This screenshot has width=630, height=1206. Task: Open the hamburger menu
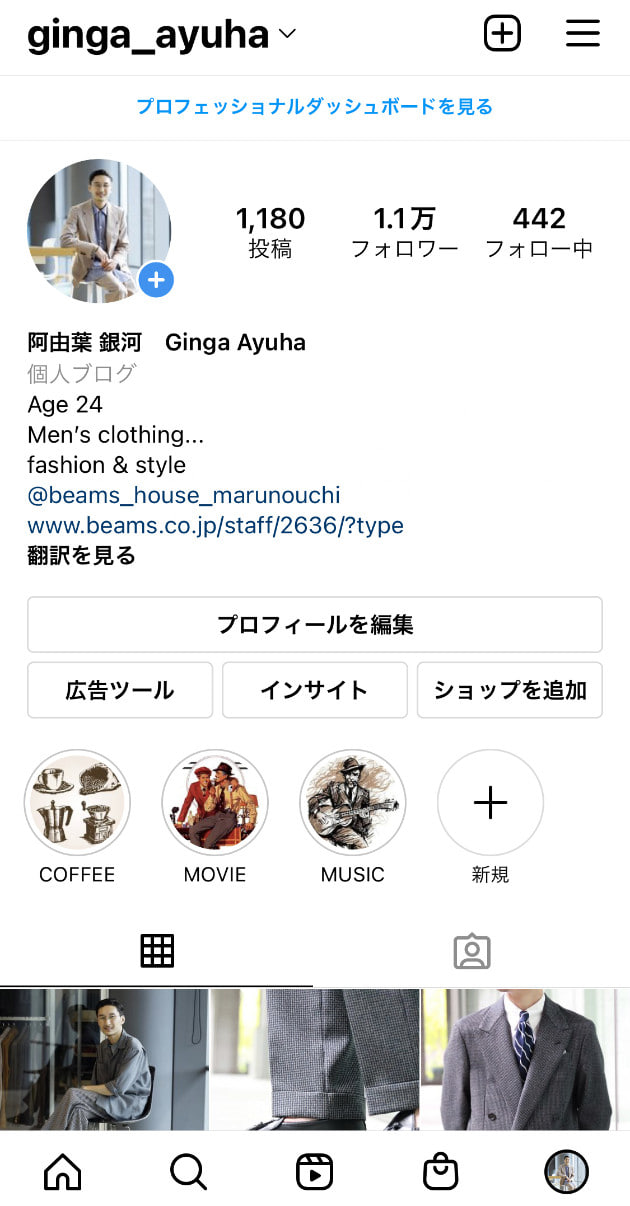click(582, 34)
